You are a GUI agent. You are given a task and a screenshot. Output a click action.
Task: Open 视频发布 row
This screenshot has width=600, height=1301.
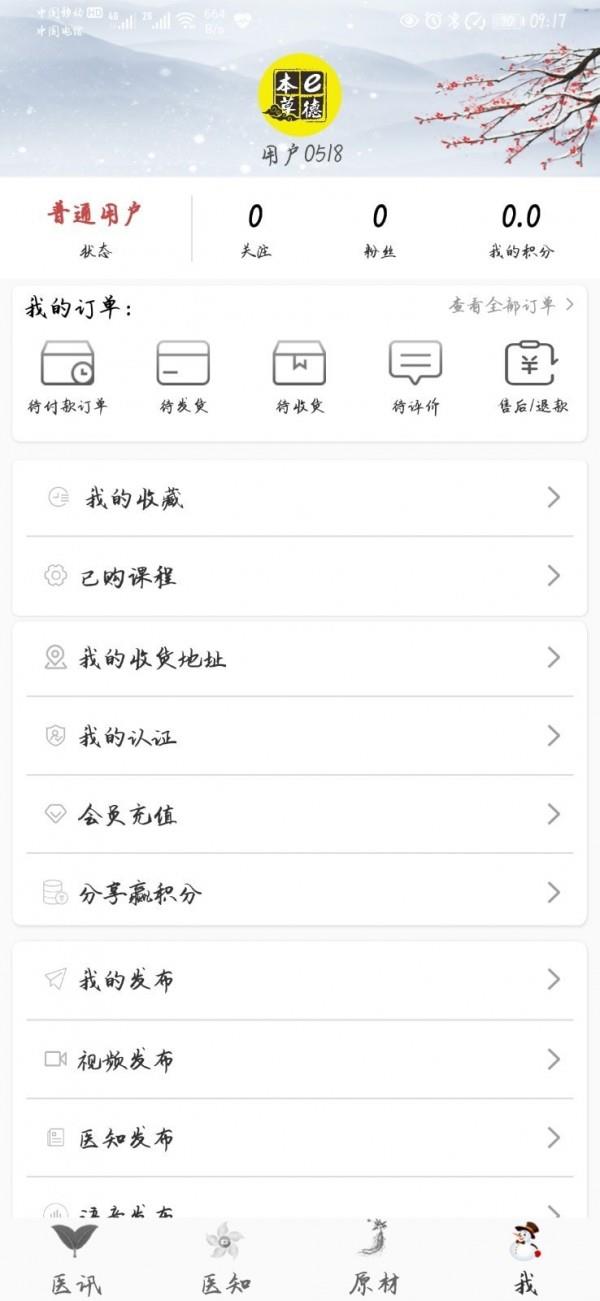click(300, 1059)
